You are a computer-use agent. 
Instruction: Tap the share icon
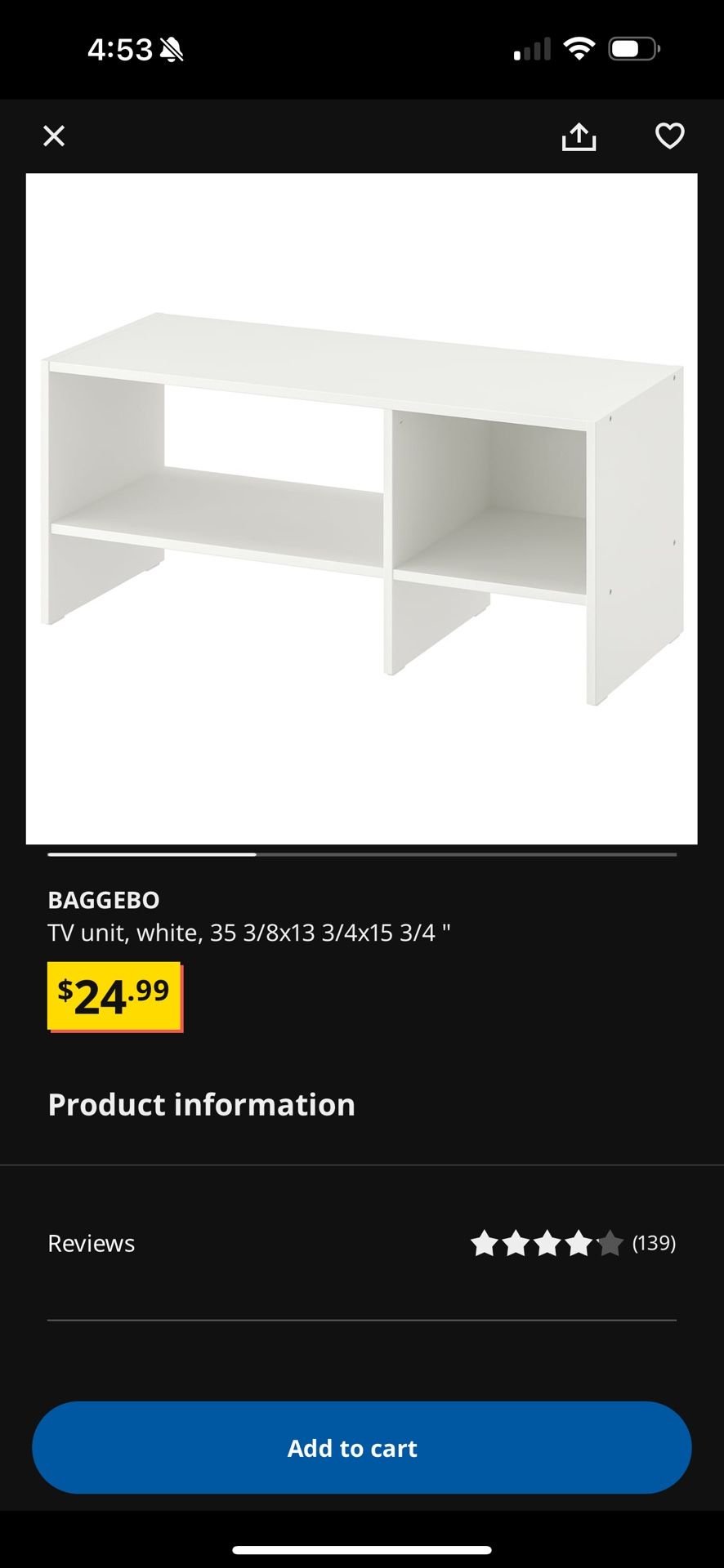click(x=579, y=136)
